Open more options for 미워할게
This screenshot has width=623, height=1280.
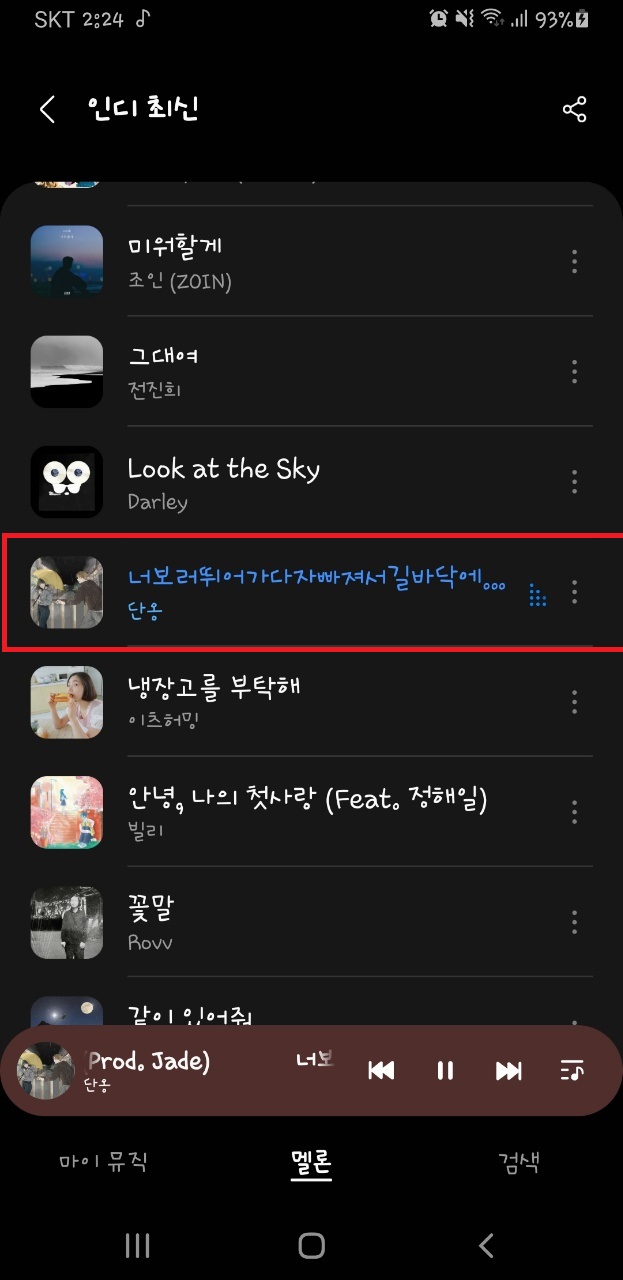(x=574, y=262)
